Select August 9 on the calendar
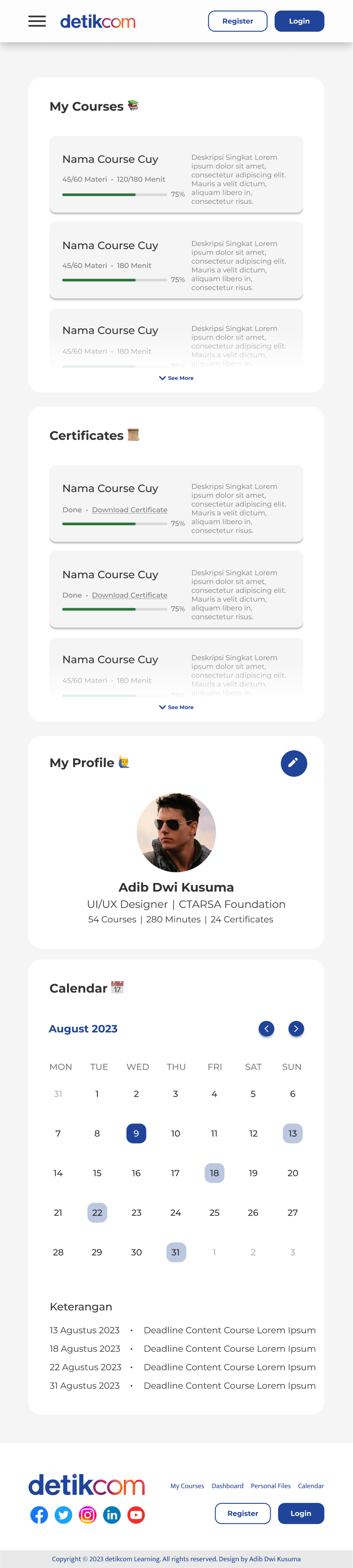Image resolution: width=353 pixels, height=1568 pixels. click(x=136, y=1133)
